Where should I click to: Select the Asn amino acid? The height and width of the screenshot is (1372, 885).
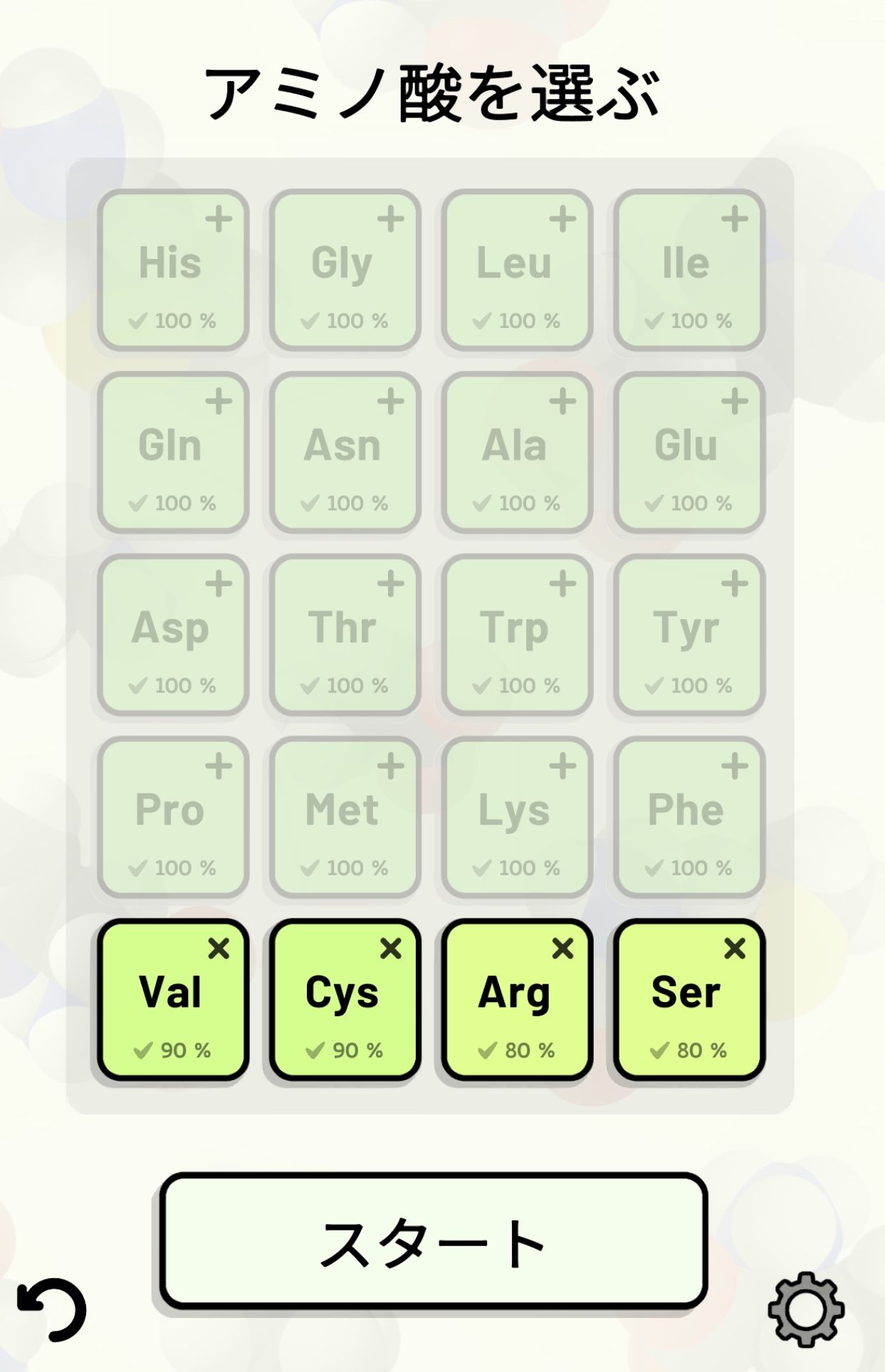(x=345, y=453)
